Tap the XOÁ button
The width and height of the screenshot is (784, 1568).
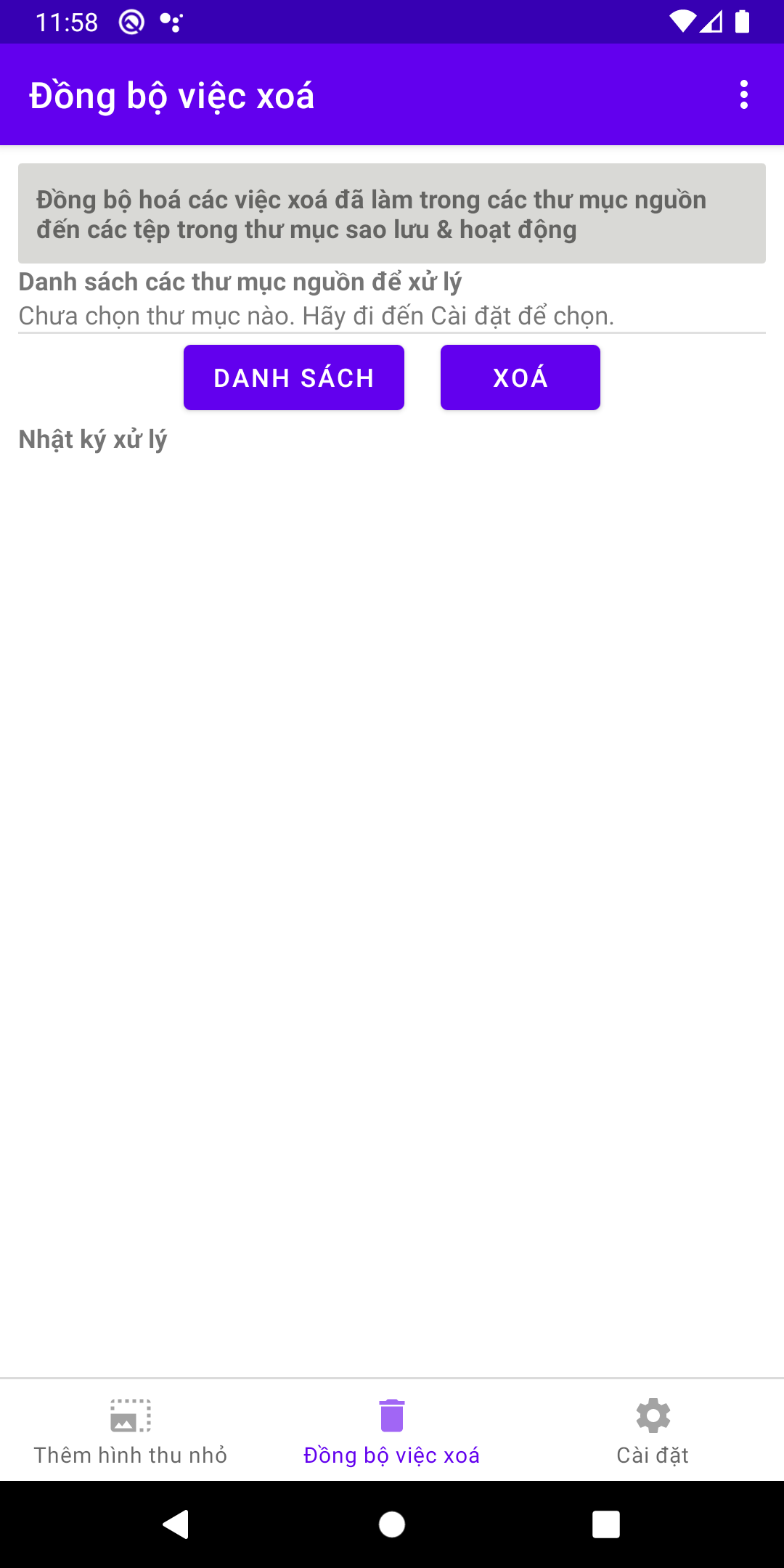coord(520,377)
